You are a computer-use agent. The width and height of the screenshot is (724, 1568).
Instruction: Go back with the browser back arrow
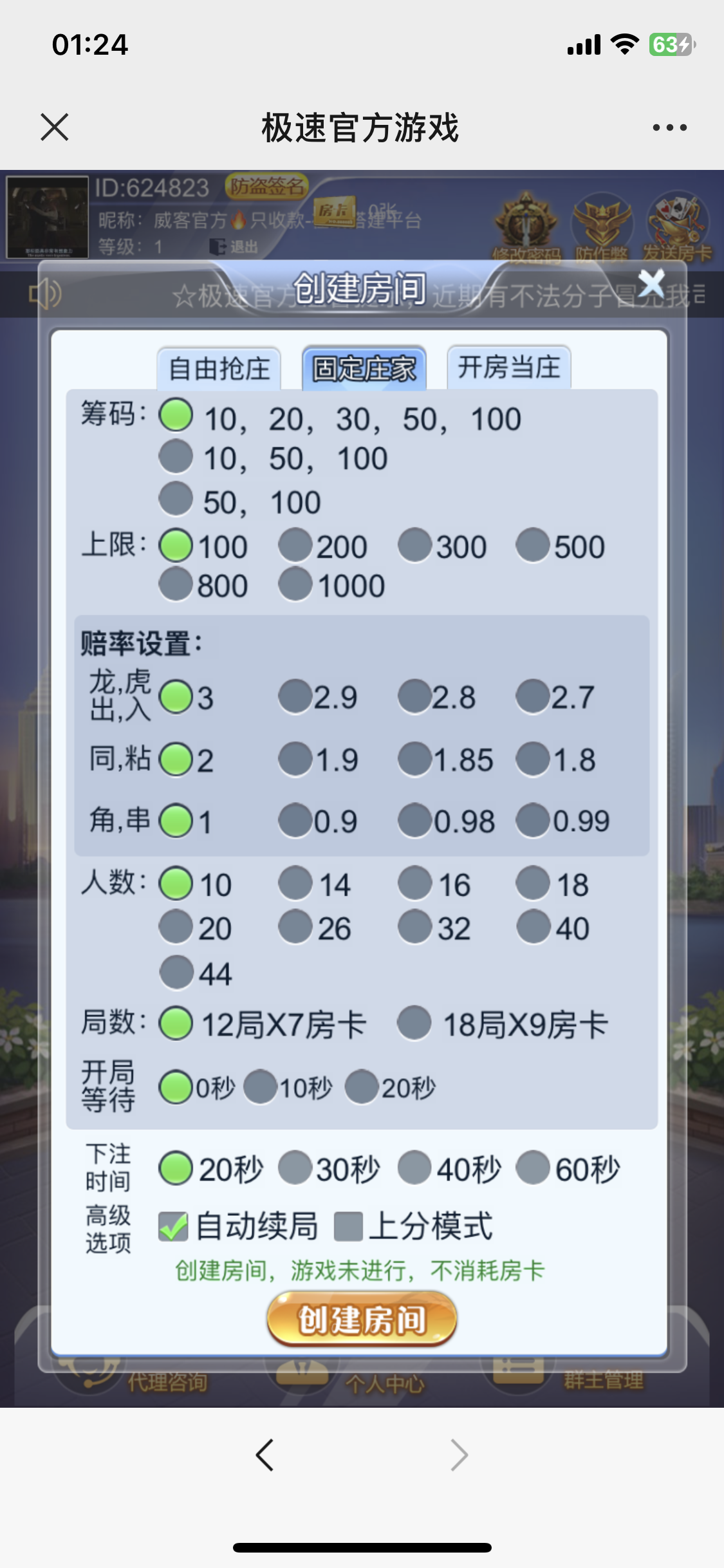tap(265, 1455)
